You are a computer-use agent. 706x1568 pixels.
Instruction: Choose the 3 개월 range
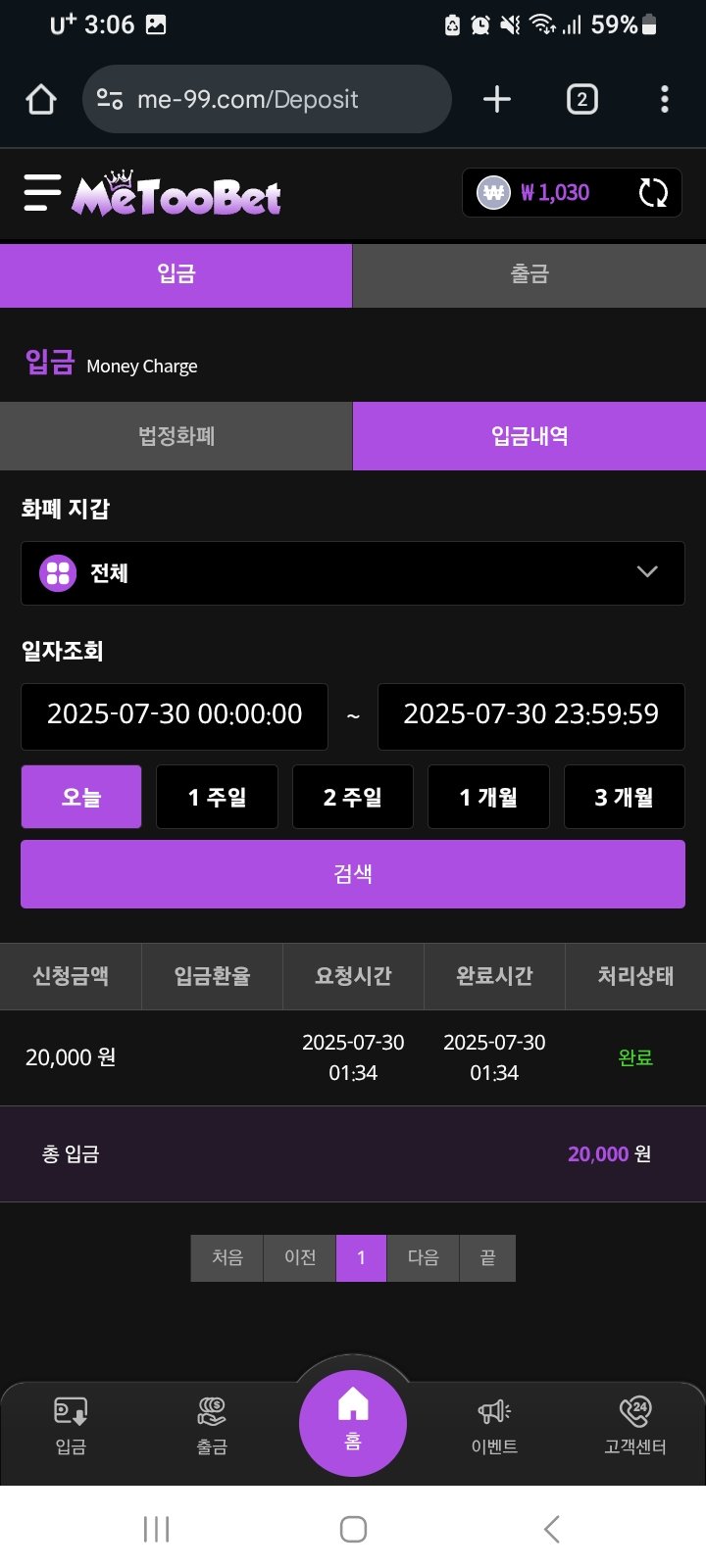[x=624, y=797]
